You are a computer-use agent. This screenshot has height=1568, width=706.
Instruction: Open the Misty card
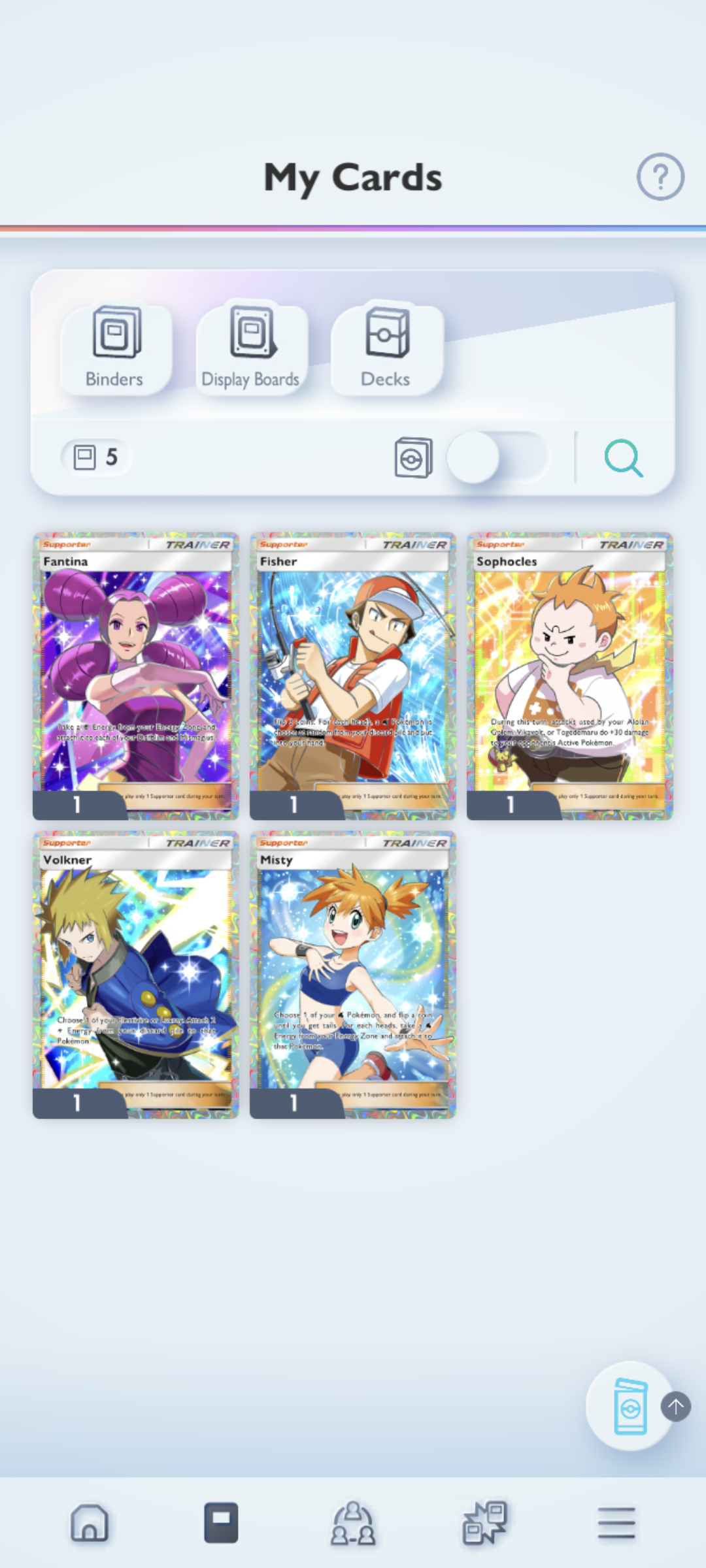[x=353, y=974]
